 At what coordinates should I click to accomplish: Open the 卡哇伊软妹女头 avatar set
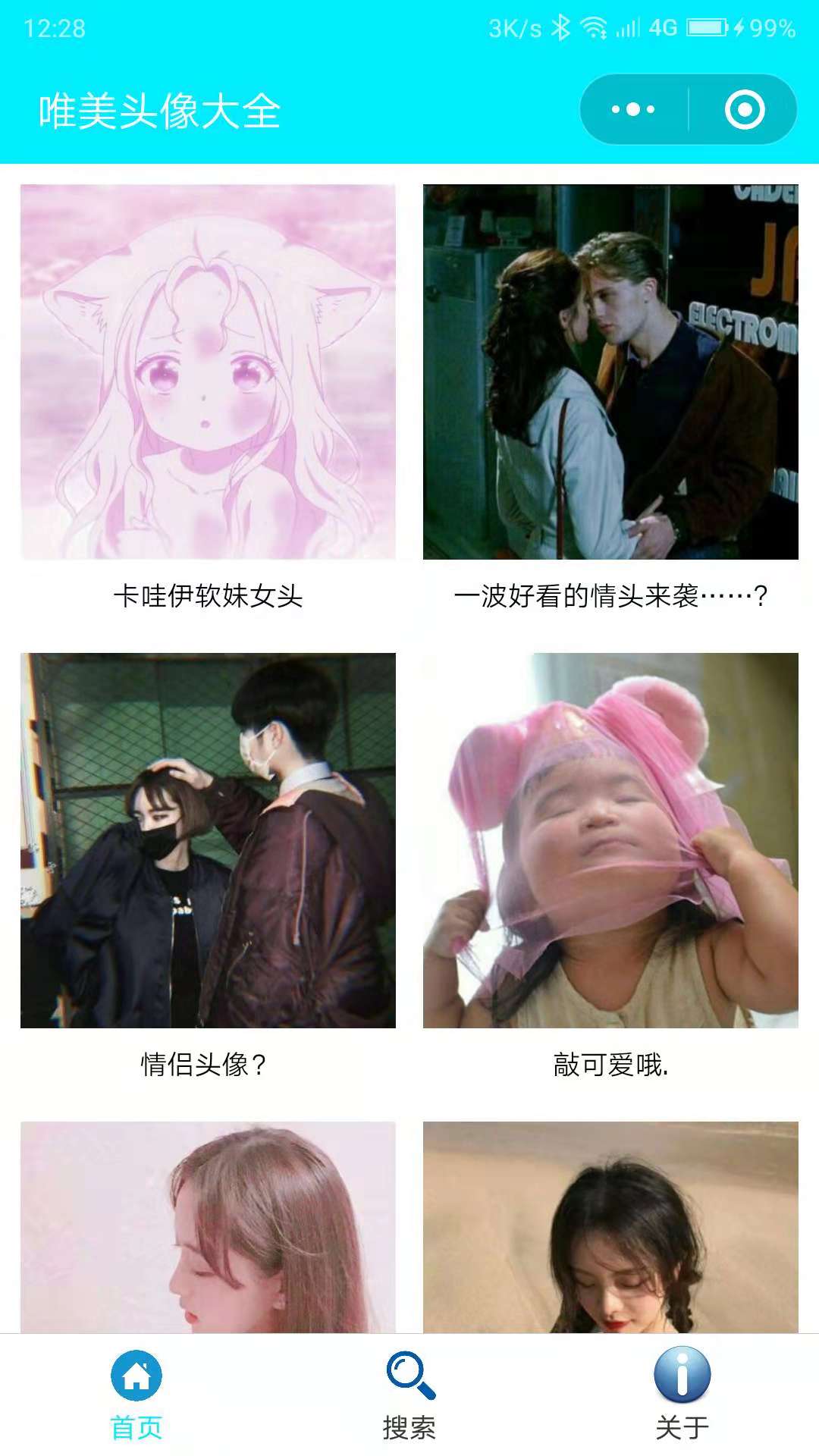pos(208,372)
